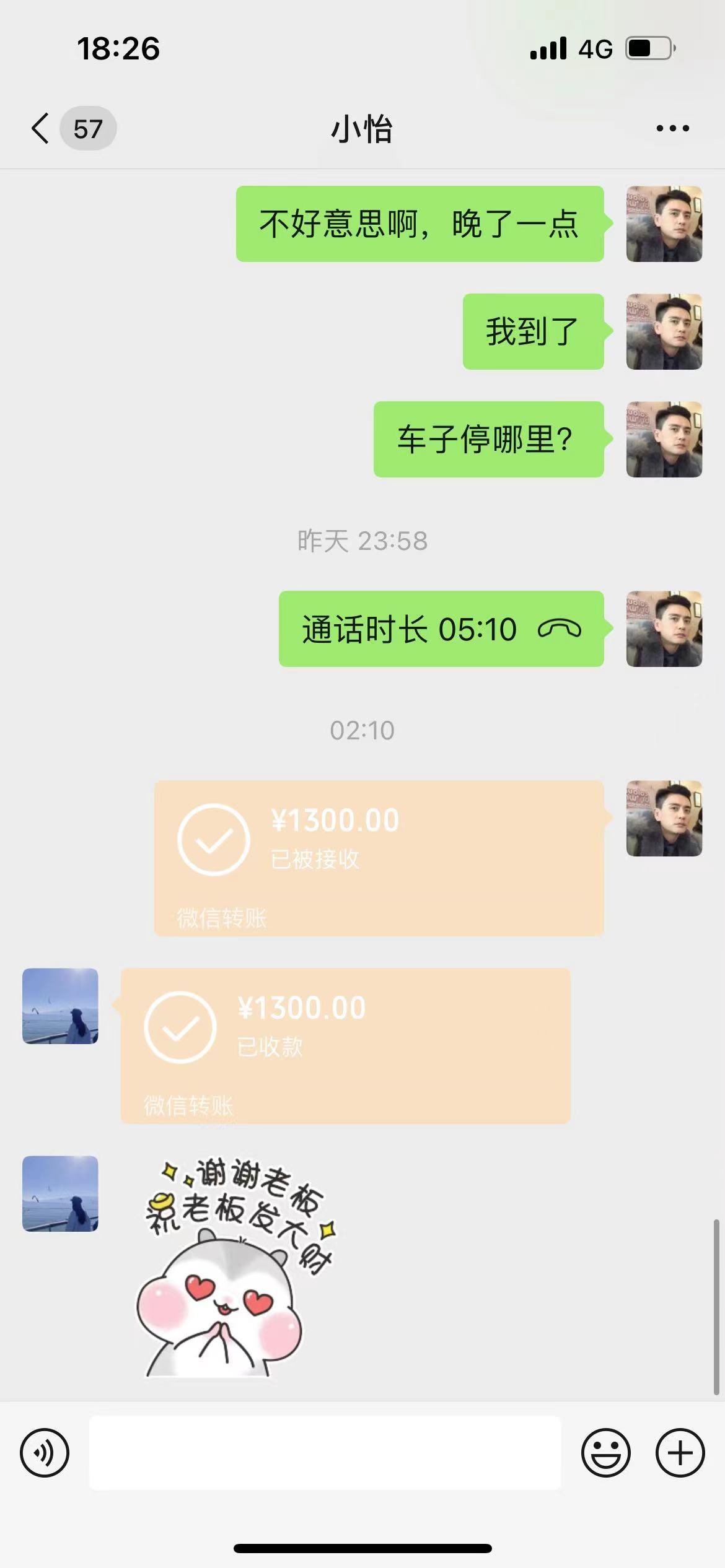Switch to voice message input

point(45,1452)
